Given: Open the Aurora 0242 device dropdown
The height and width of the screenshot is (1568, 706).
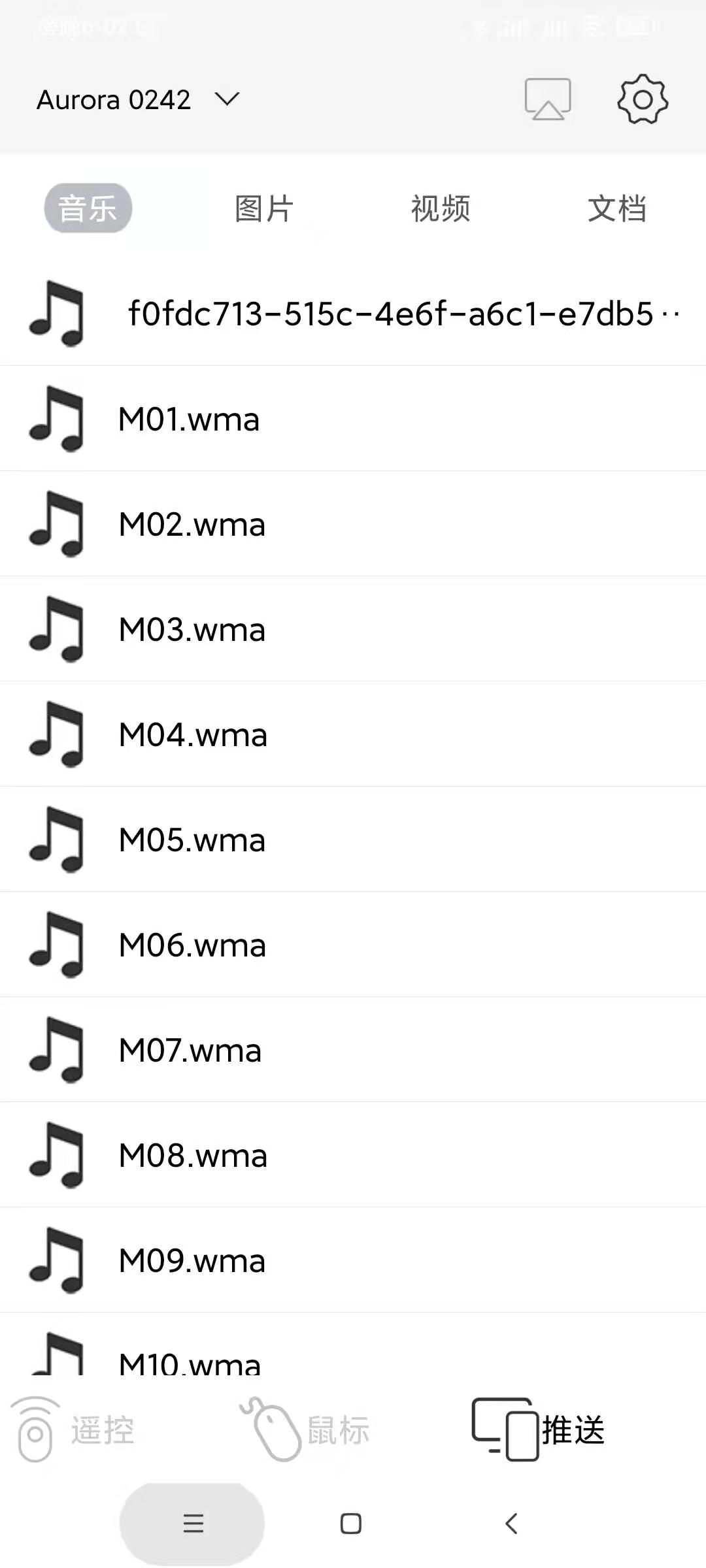Looking at the screenshot, I should click(138, 100).
